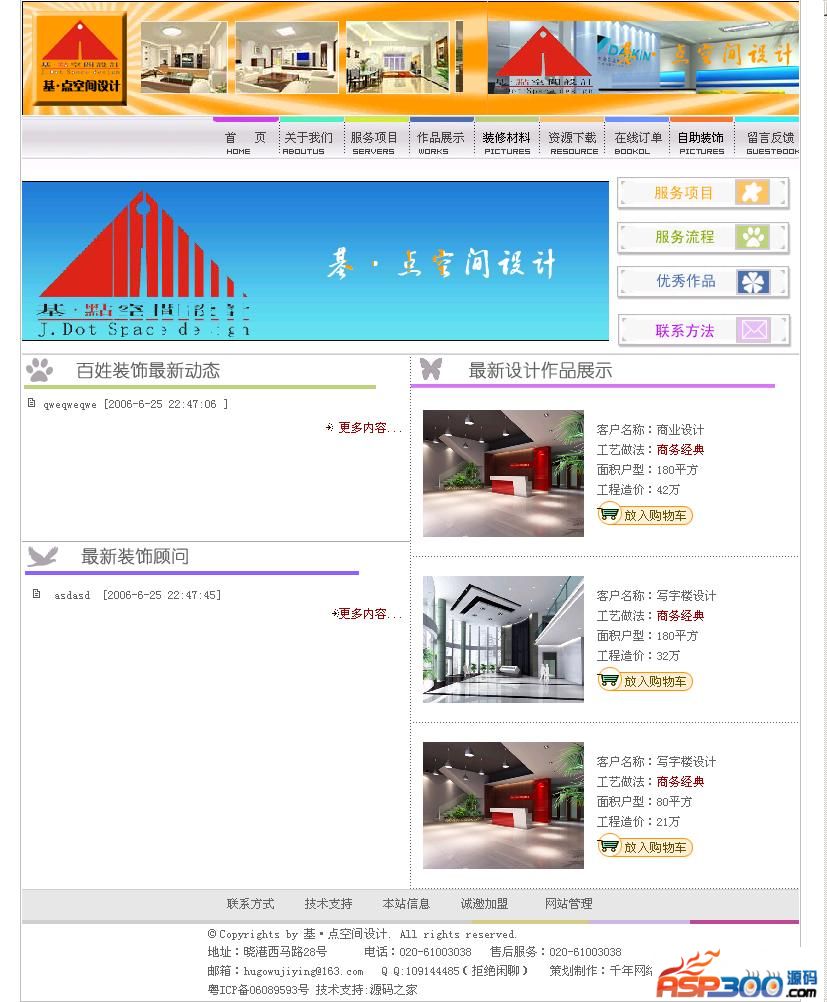Viewport: 827px width, 1002px height.
Task: Switch to 作品展示 WORKS section
Action: (440, 141)
